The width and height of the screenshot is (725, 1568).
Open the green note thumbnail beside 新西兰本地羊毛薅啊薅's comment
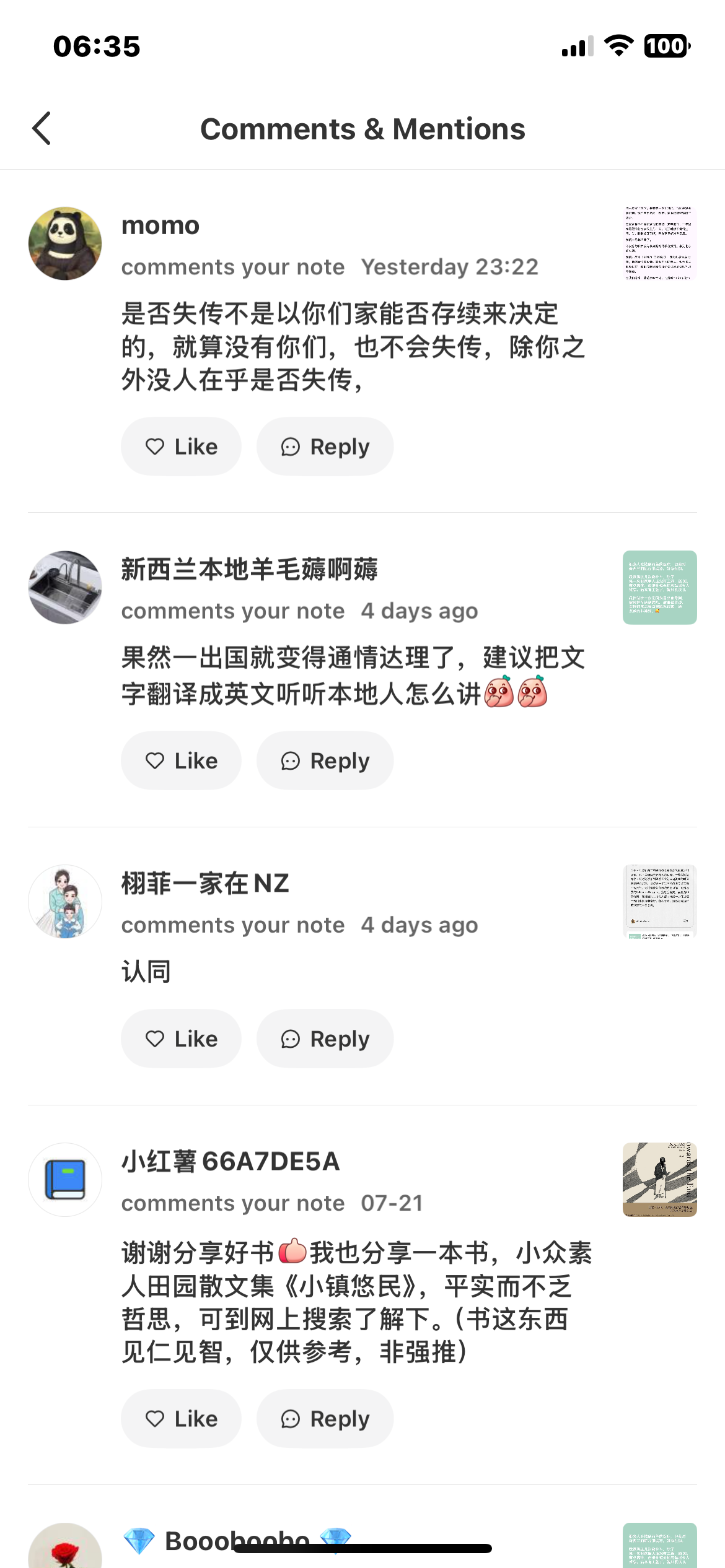(659, 587)
